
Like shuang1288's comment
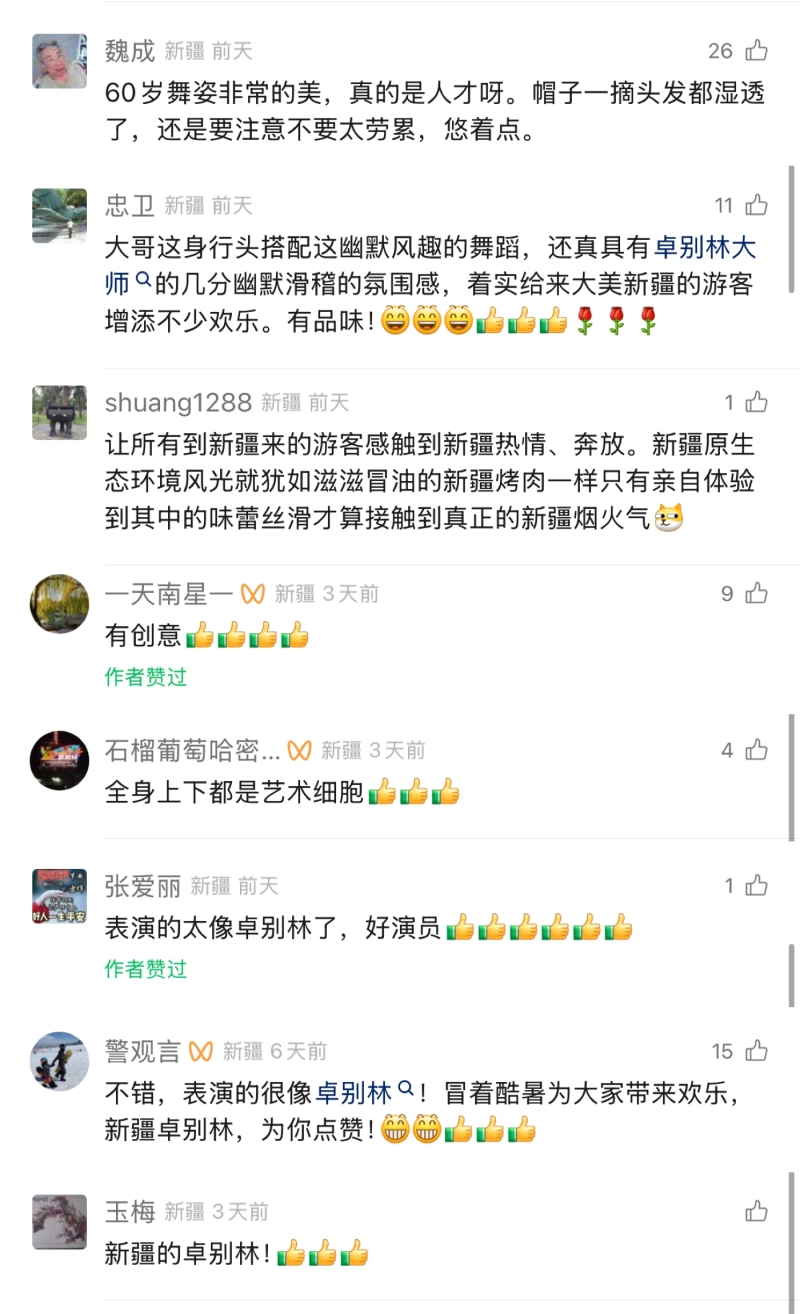point(757,403)
